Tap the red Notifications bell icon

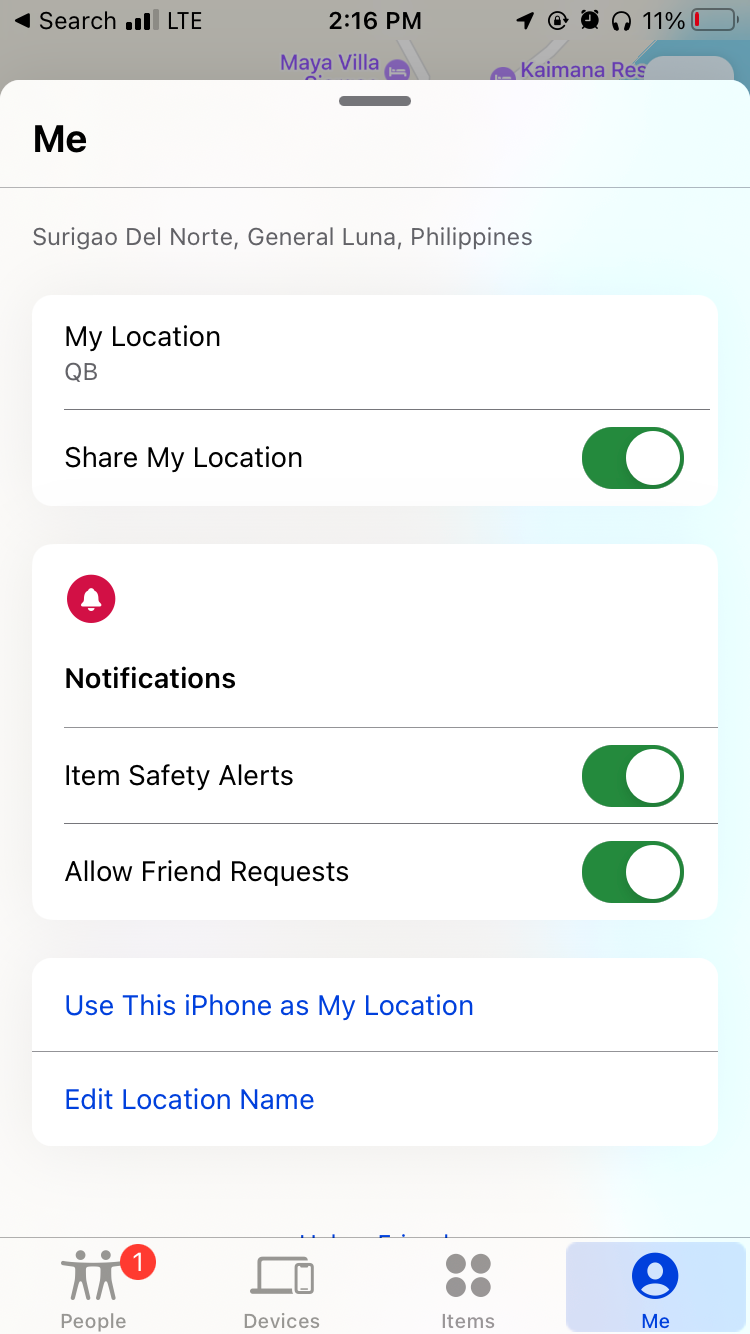pyautogui.click(x=91, y=598)
